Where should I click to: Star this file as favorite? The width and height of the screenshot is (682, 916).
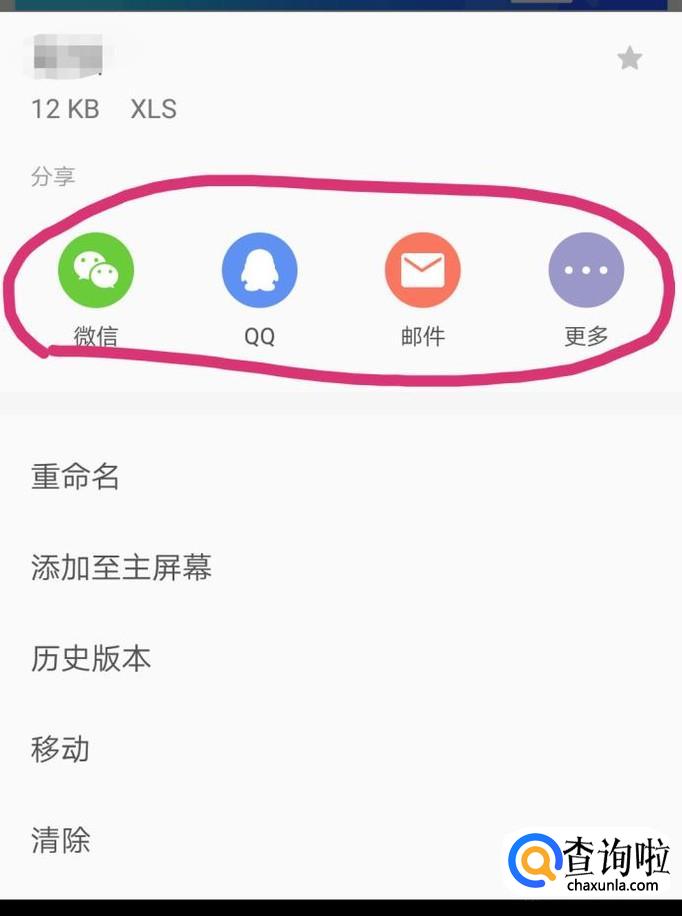coord(629,59)
